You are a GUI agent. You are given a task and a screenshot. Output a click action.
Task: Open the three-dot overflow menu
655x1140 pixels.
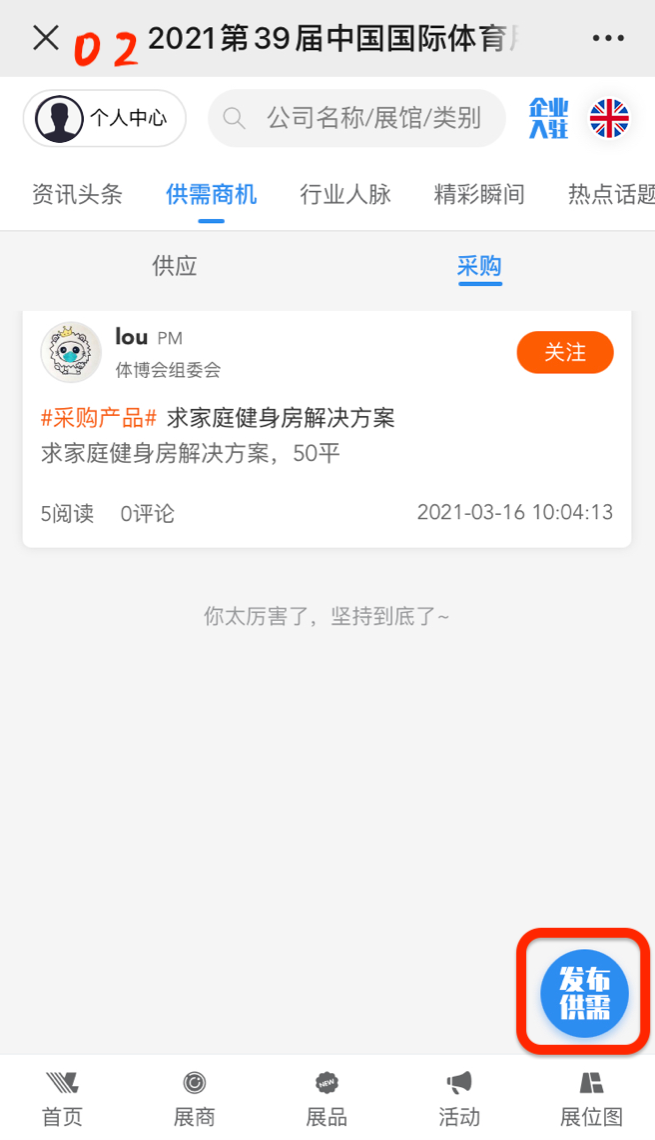pyautogui.click(x=607, y=39)
